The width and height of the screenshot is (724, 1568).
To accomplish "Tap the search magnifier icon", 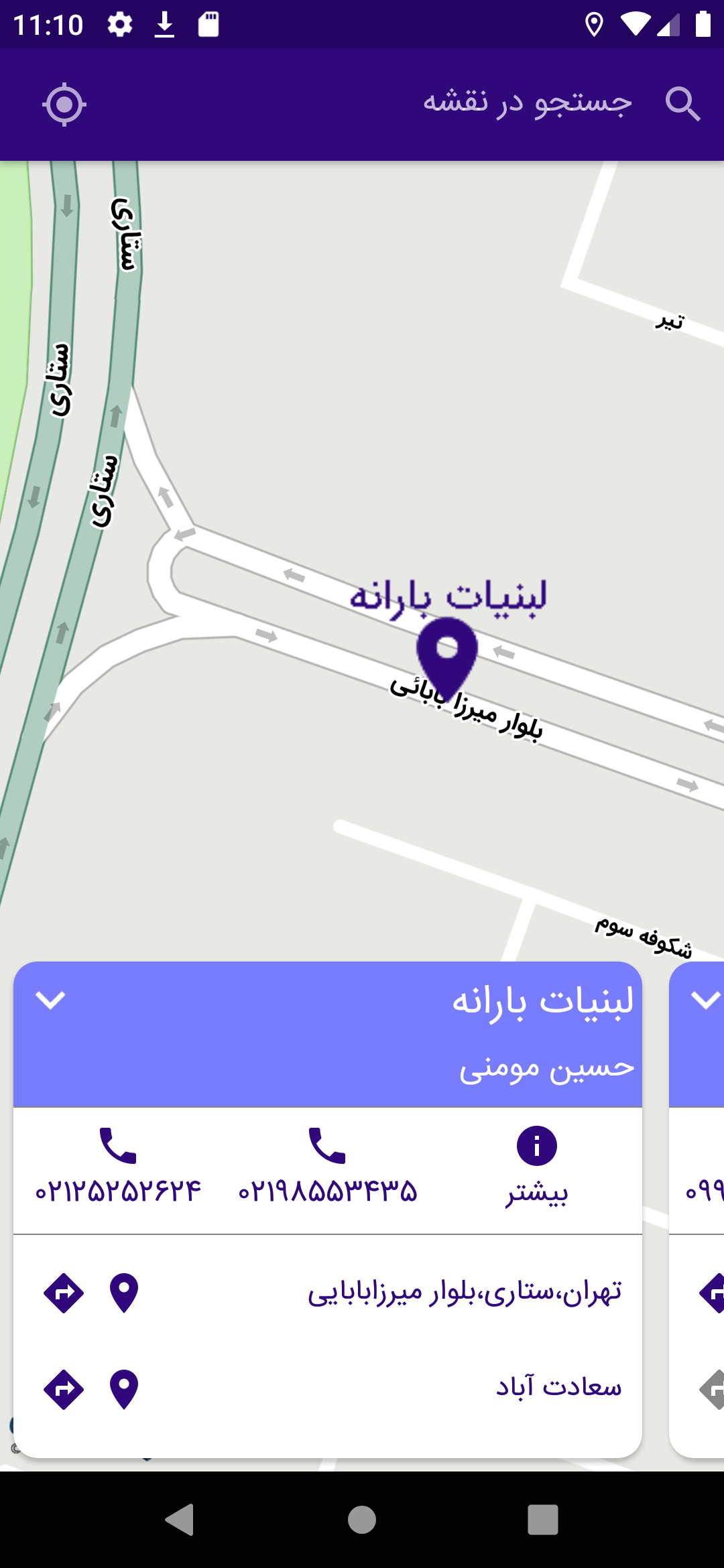I will 682,105.
